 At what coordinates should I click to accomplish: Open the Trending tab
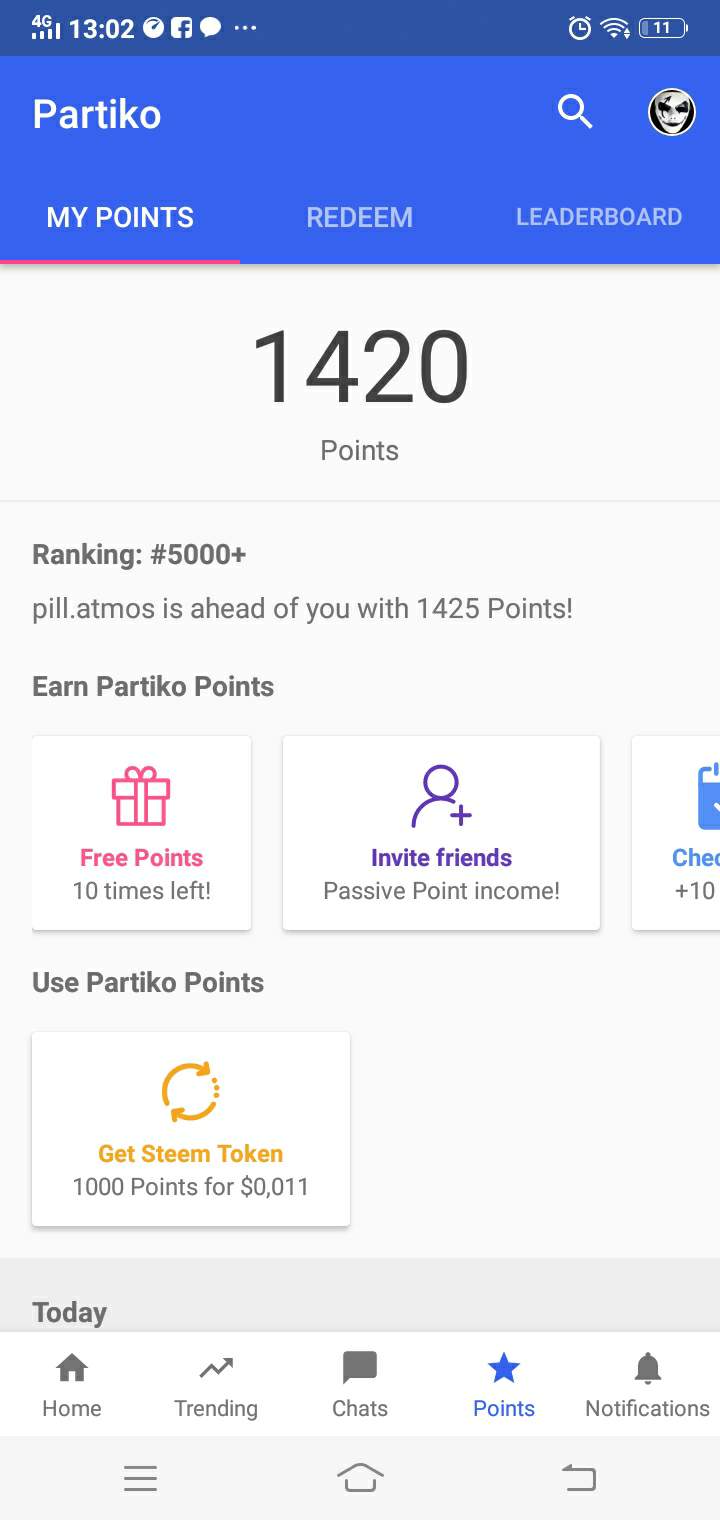pos(216,1385)
